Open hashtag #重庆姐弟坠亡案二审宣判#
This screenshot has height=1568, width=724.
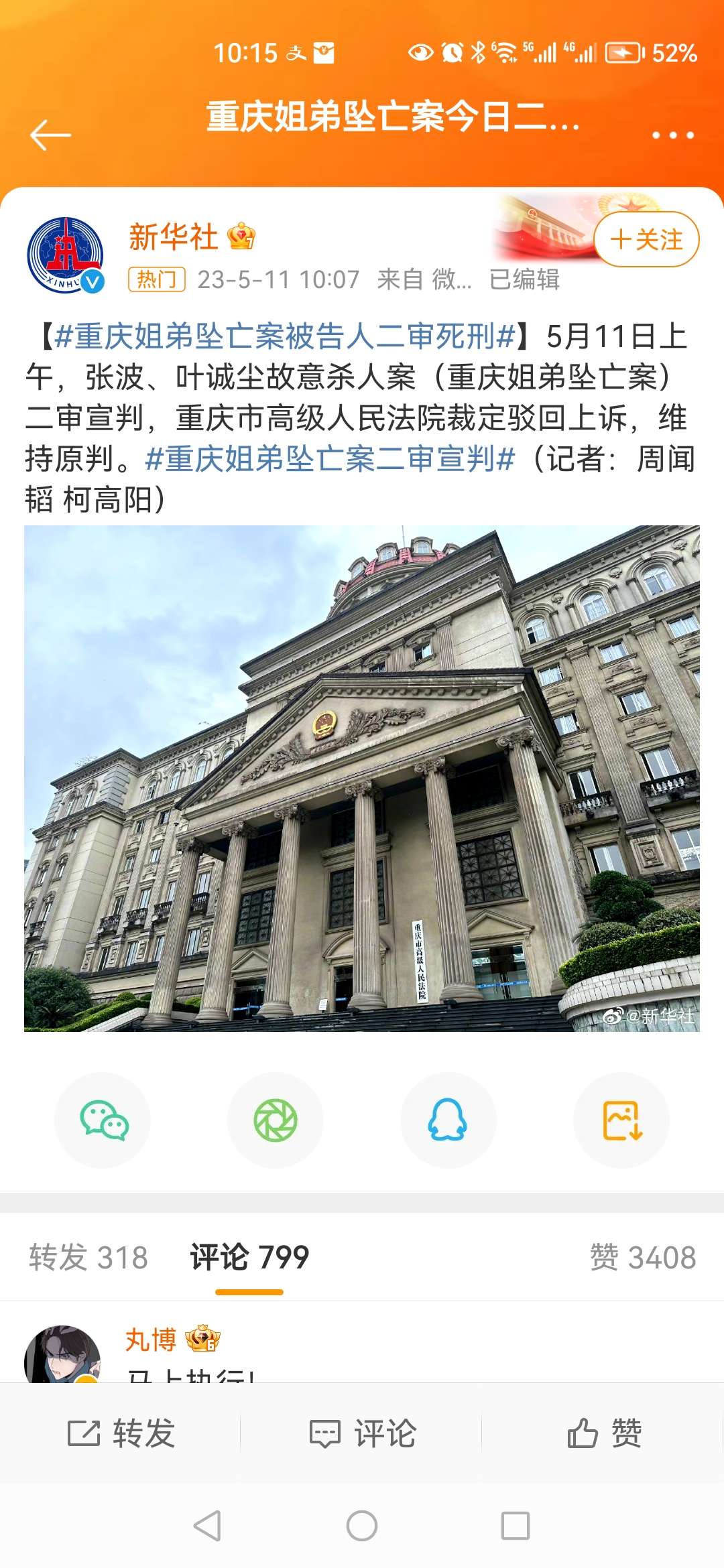click(x=330, y=459)
